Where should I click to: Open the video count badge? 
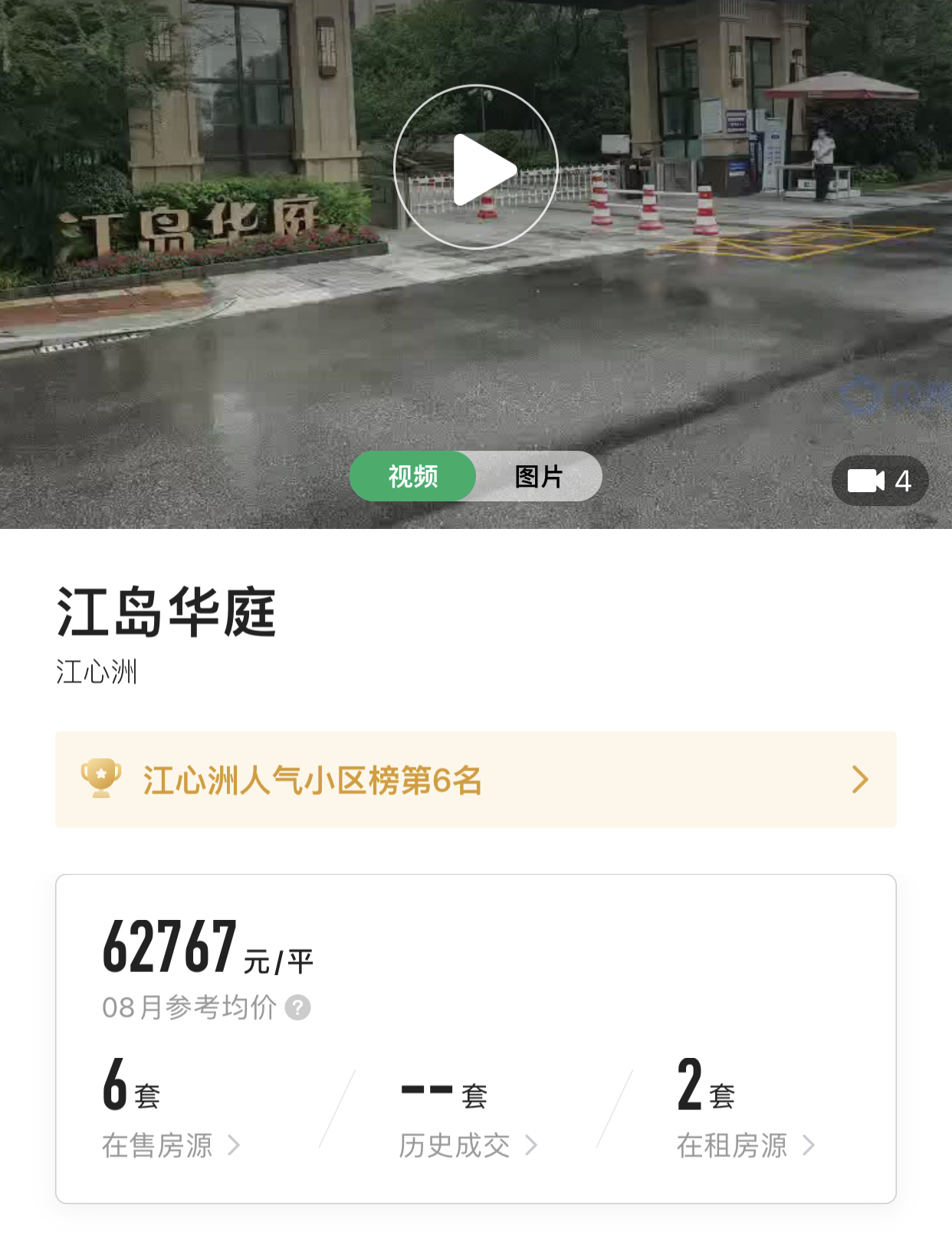(880, 481)
